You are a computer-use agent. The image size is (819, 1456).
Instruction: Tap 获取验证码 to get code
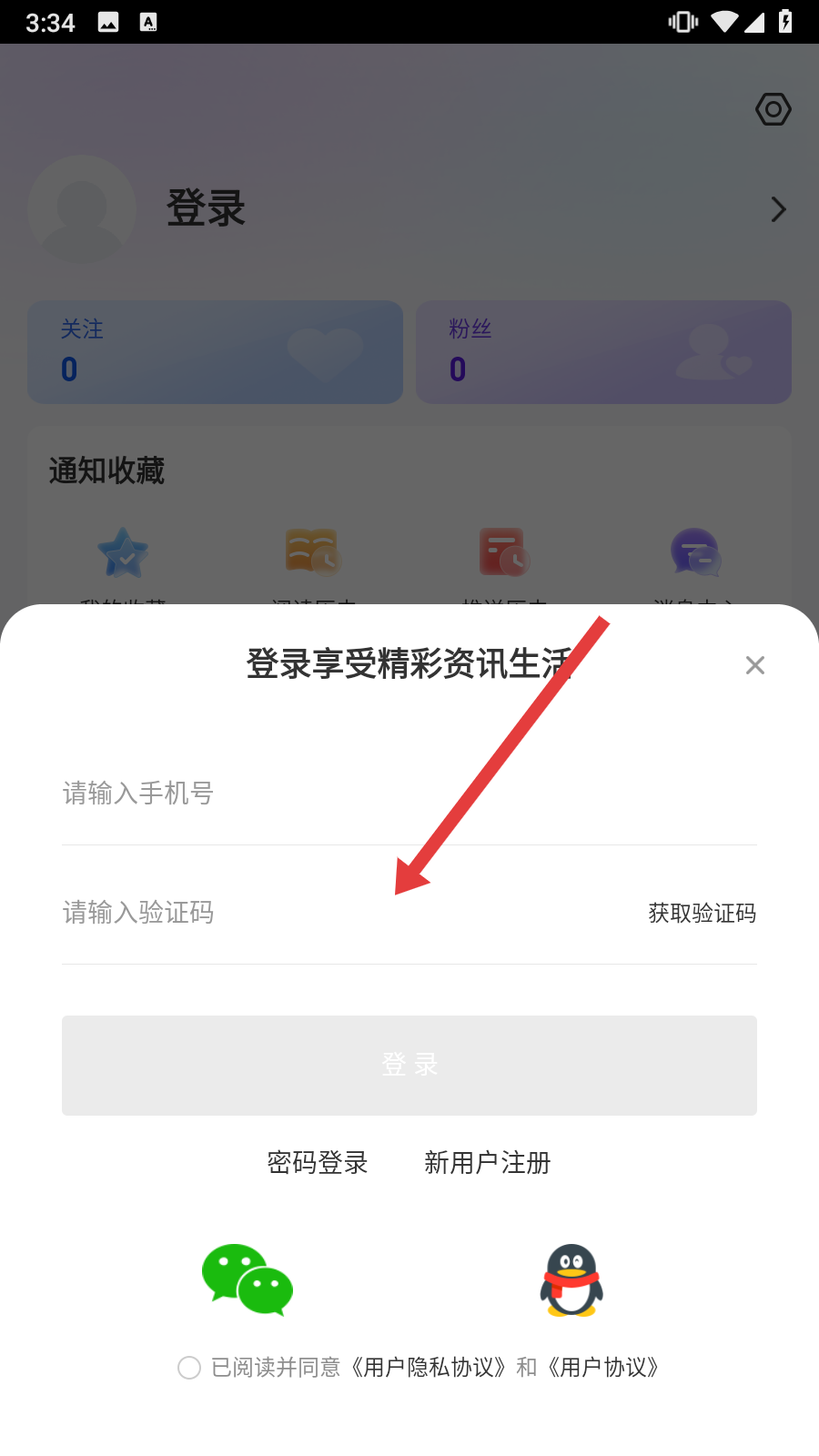(x=702, y=913)
